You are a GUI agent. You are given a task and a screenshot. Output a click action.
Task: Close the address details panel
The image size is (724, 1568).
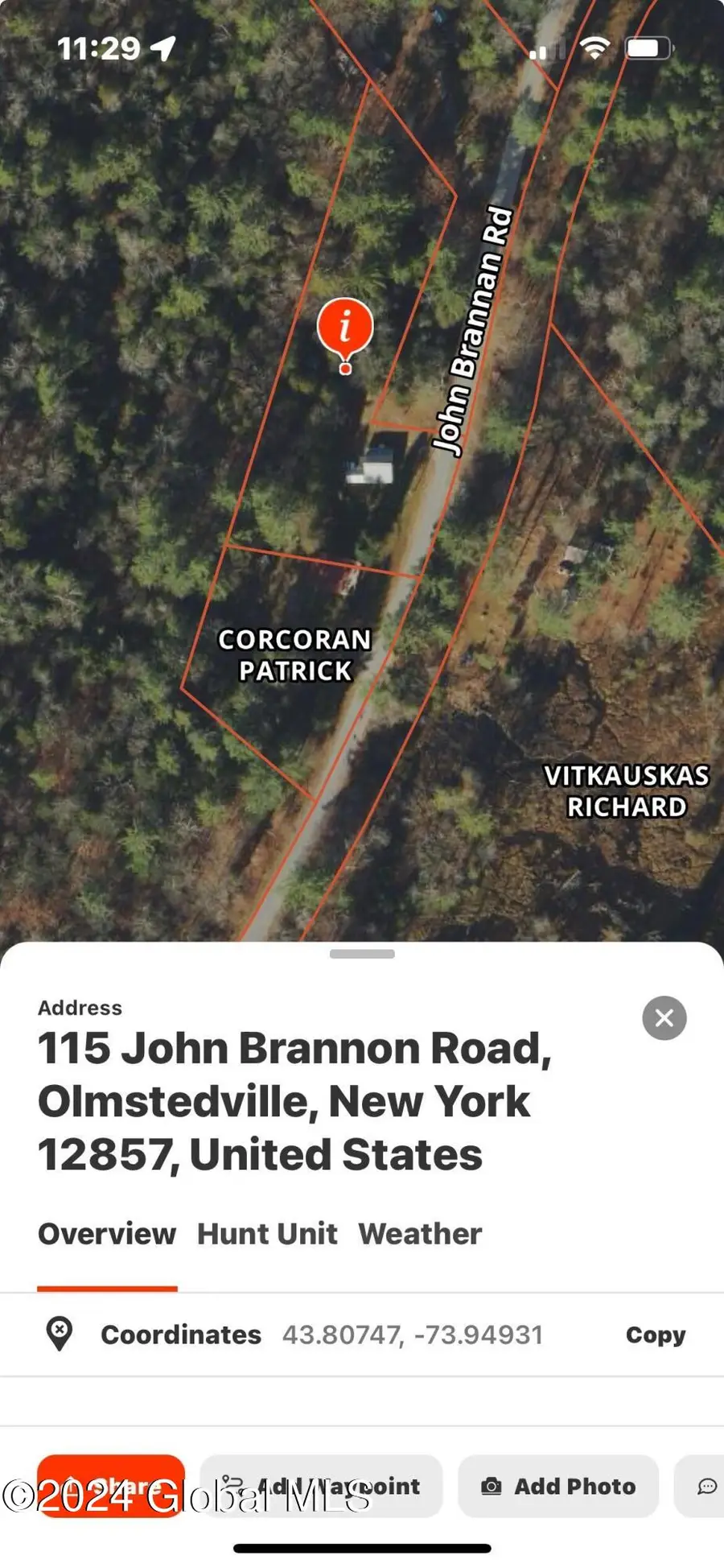point(664,1018)
